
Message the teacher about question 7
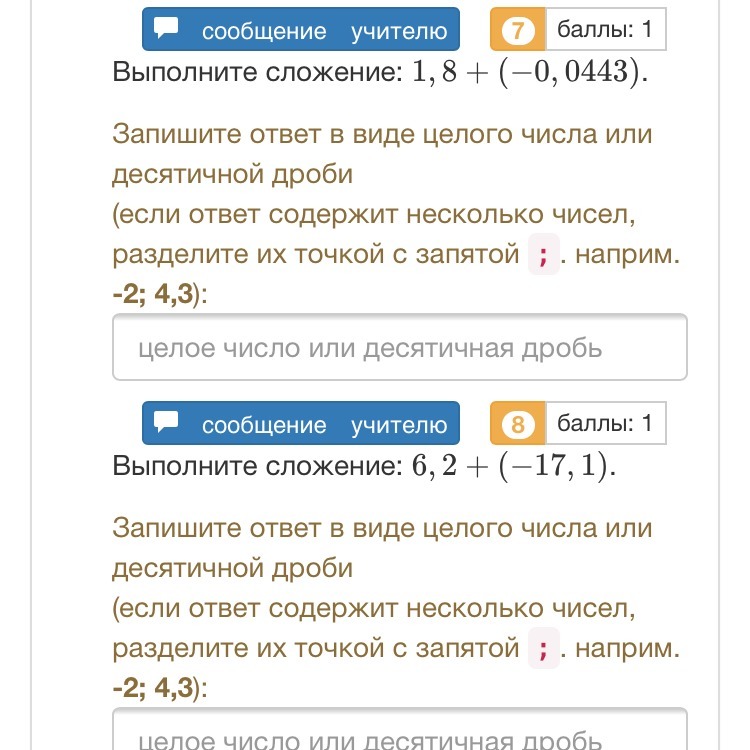point(301,31)
